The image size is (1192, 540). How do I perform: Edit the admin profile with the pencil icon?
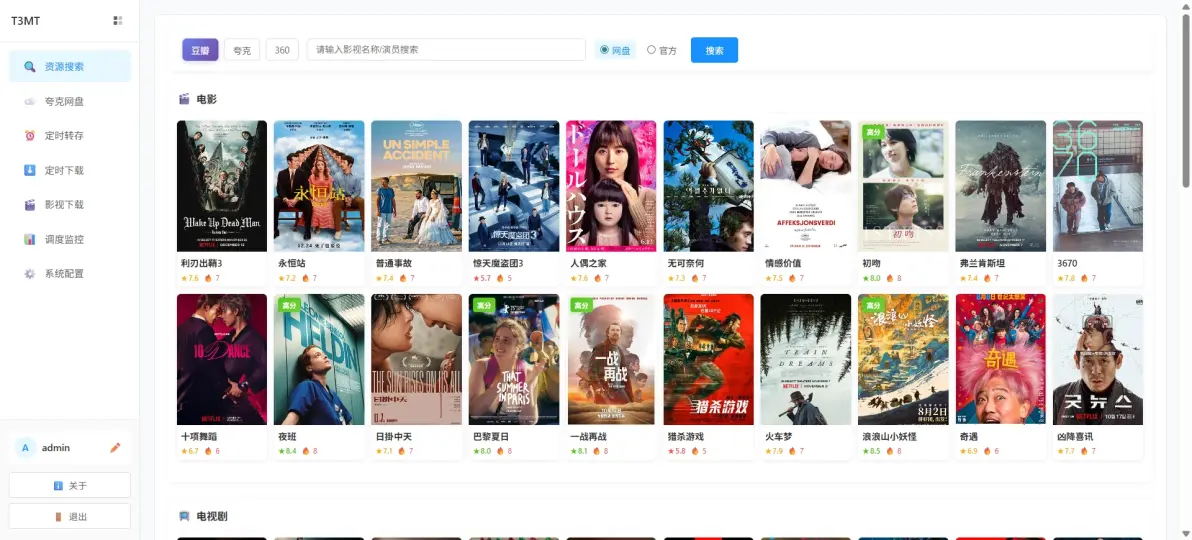click(x=115, y=448)
